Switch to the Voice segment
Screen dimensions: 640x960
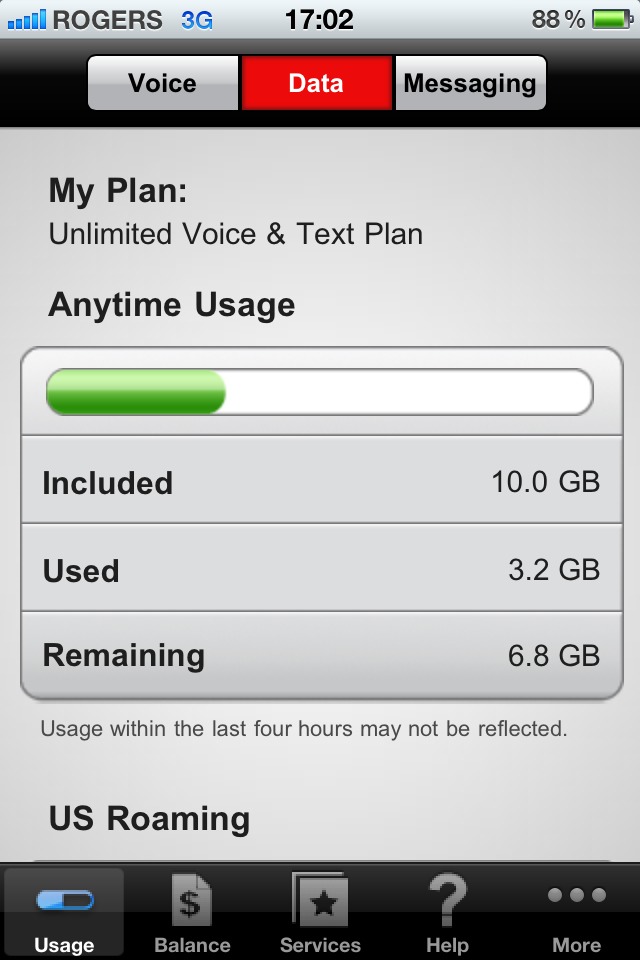pyautogui.click(x=163, y=83)
